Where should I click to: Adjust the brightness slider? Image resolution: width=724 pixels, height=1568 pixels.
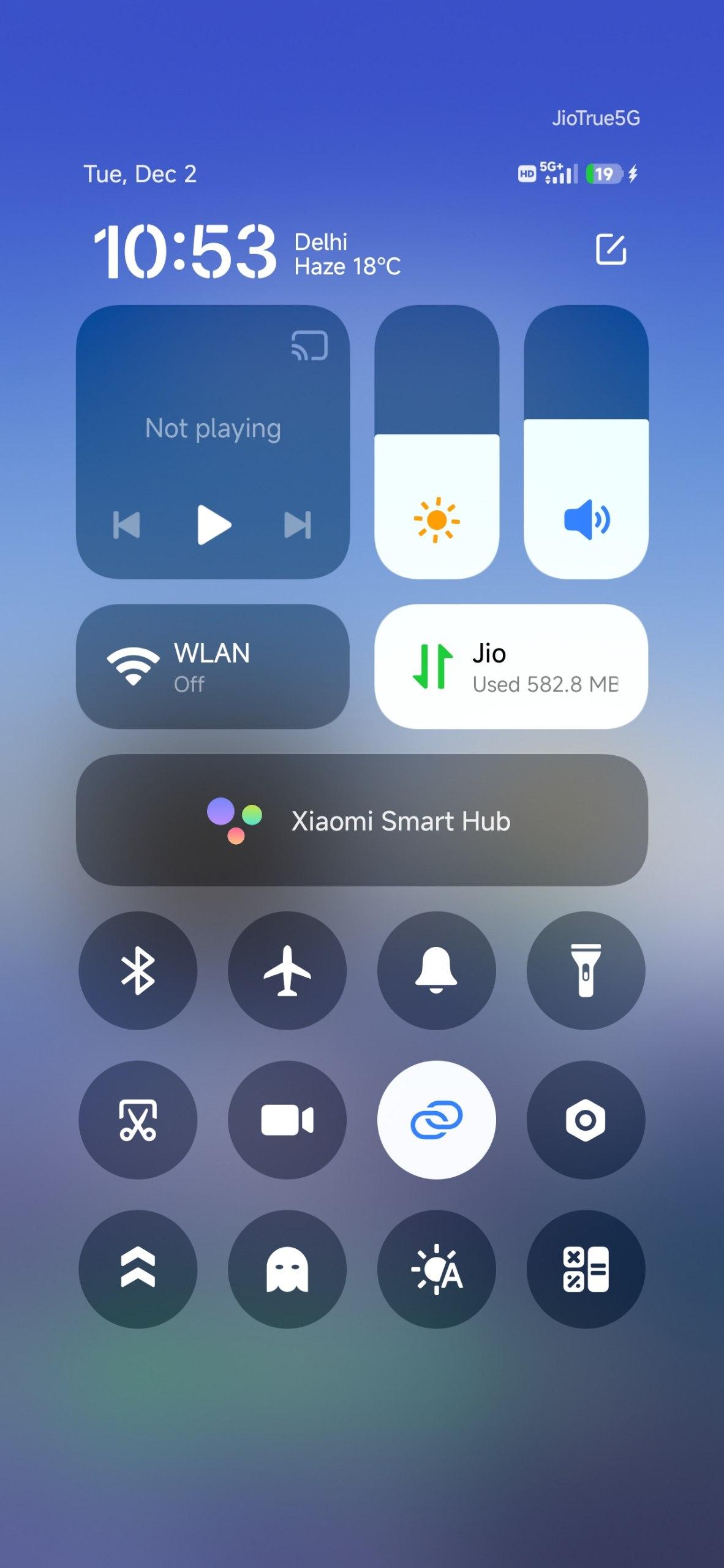[x=437, y=442]
